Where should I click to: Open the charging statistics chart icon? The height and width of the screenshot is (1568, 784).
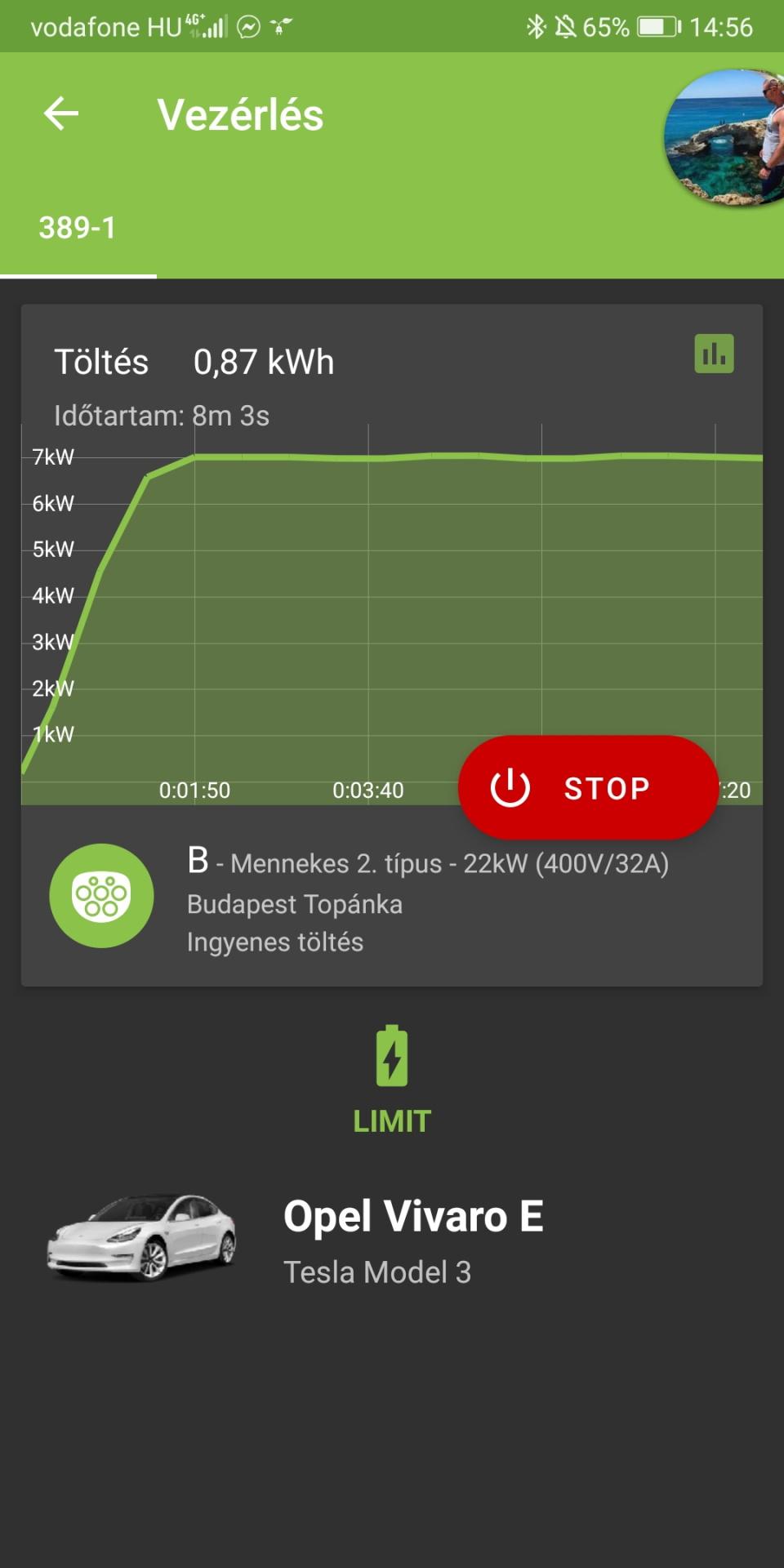tap(714, 354)
